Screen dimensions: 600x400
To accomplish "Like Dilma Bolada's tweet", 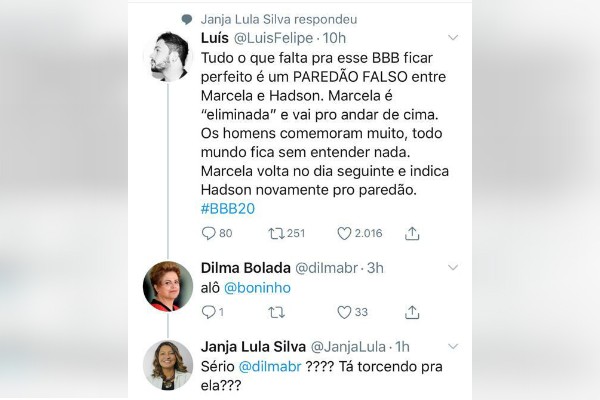I will point(344,312).
